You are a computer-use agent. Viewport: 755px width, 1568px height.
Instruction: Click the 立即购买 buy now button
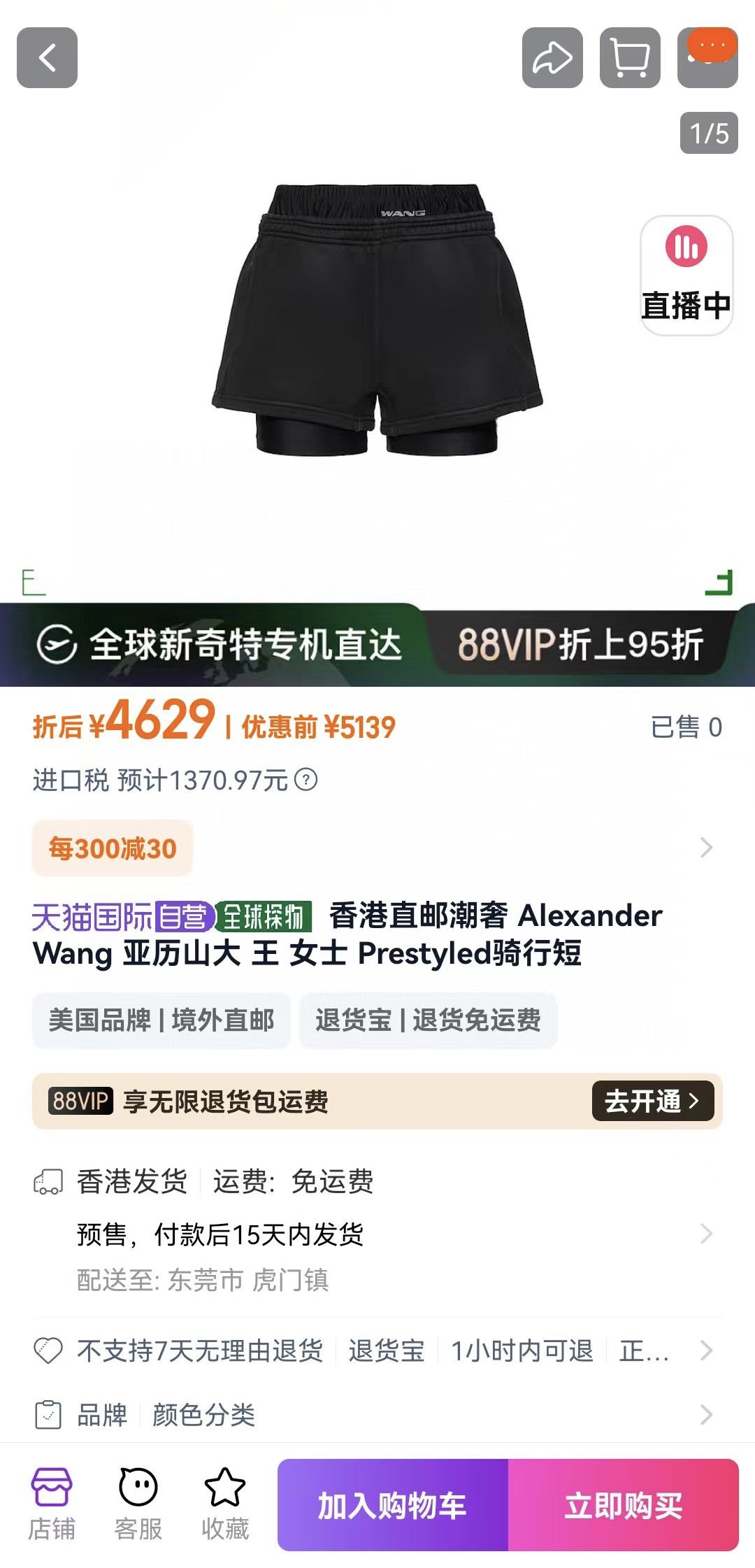(x=623, y=1502)
